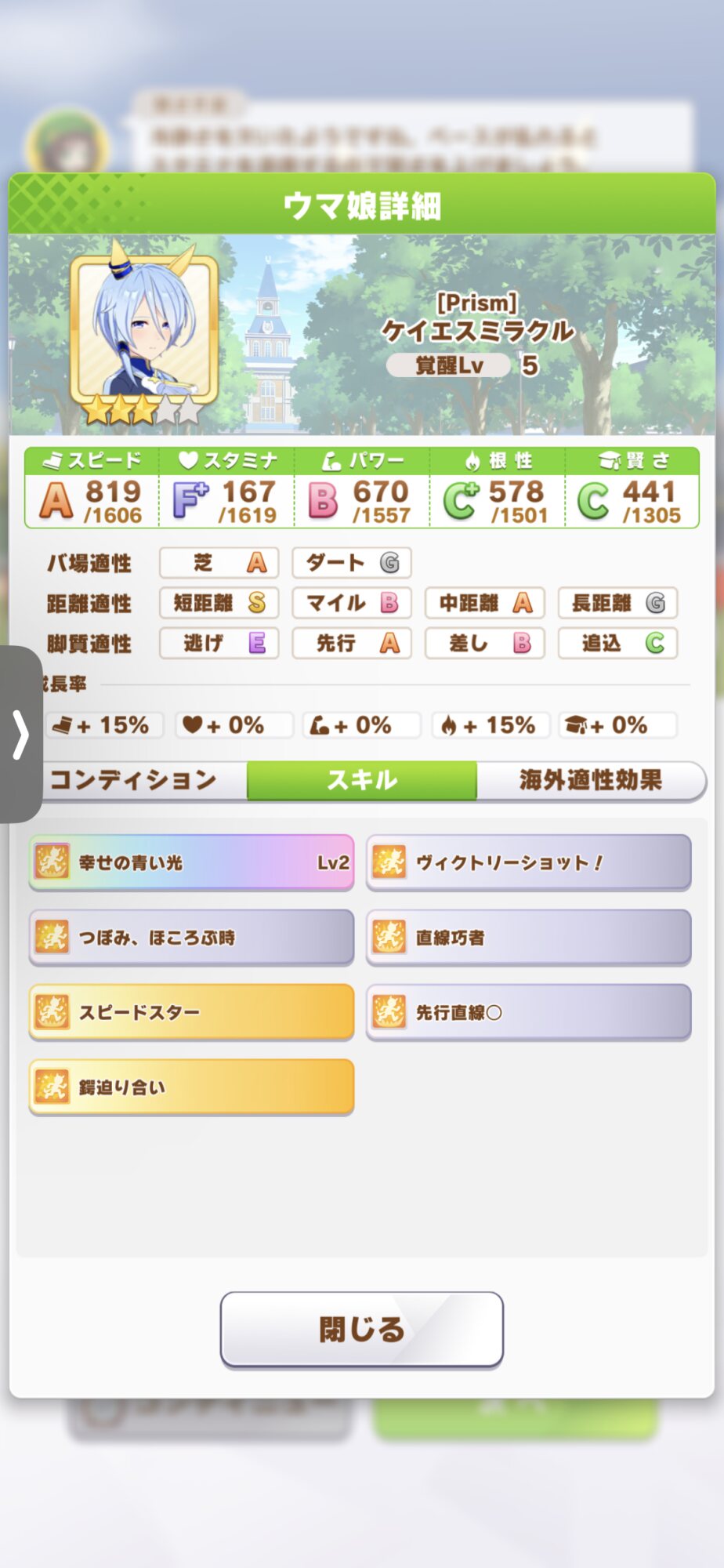Open the スピードスター skill entry
Image resolution: width=724 pixels, height=1568 pixels.
(x=191, y=1012)
